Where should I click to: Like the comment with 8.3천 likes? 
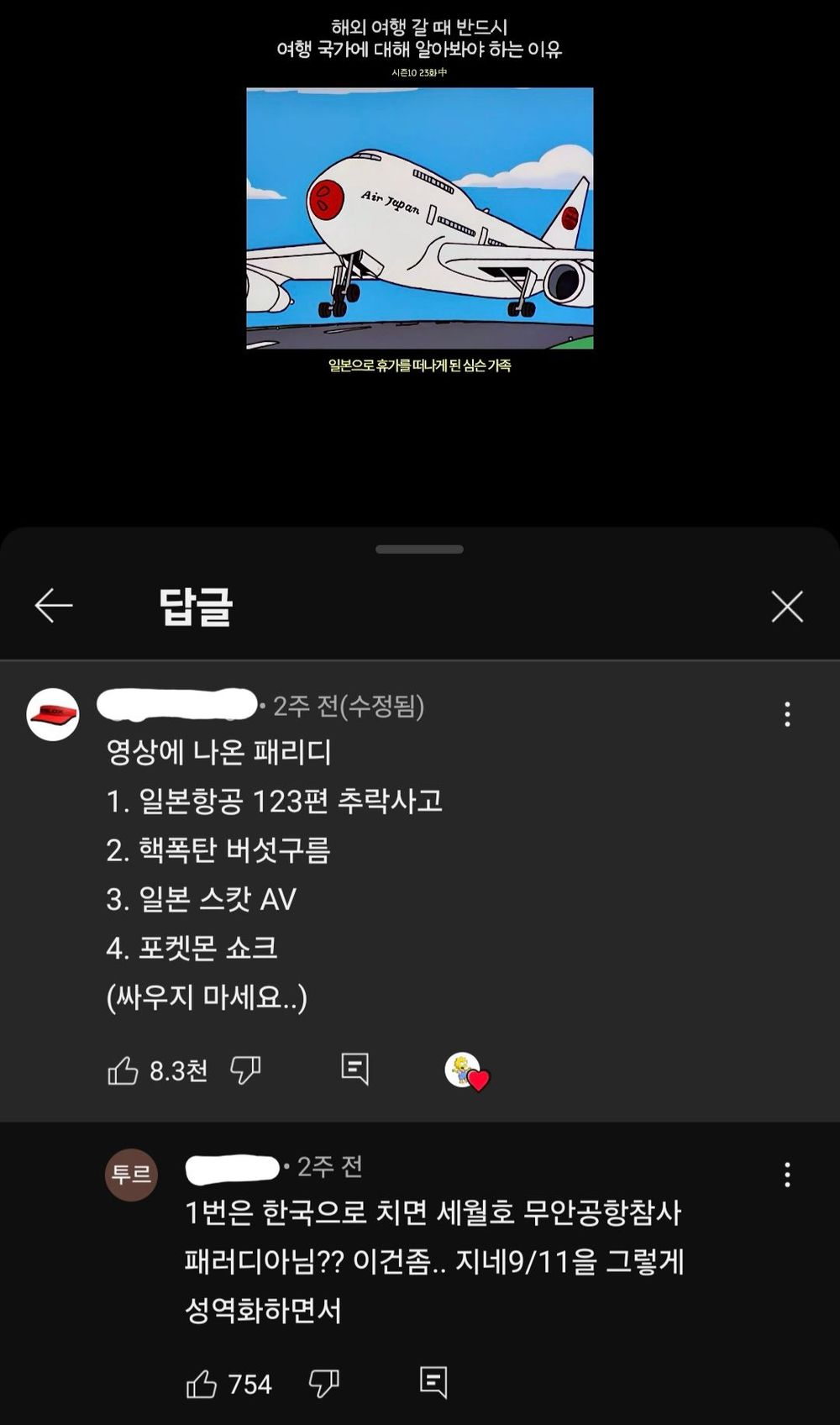[123, 1070]
